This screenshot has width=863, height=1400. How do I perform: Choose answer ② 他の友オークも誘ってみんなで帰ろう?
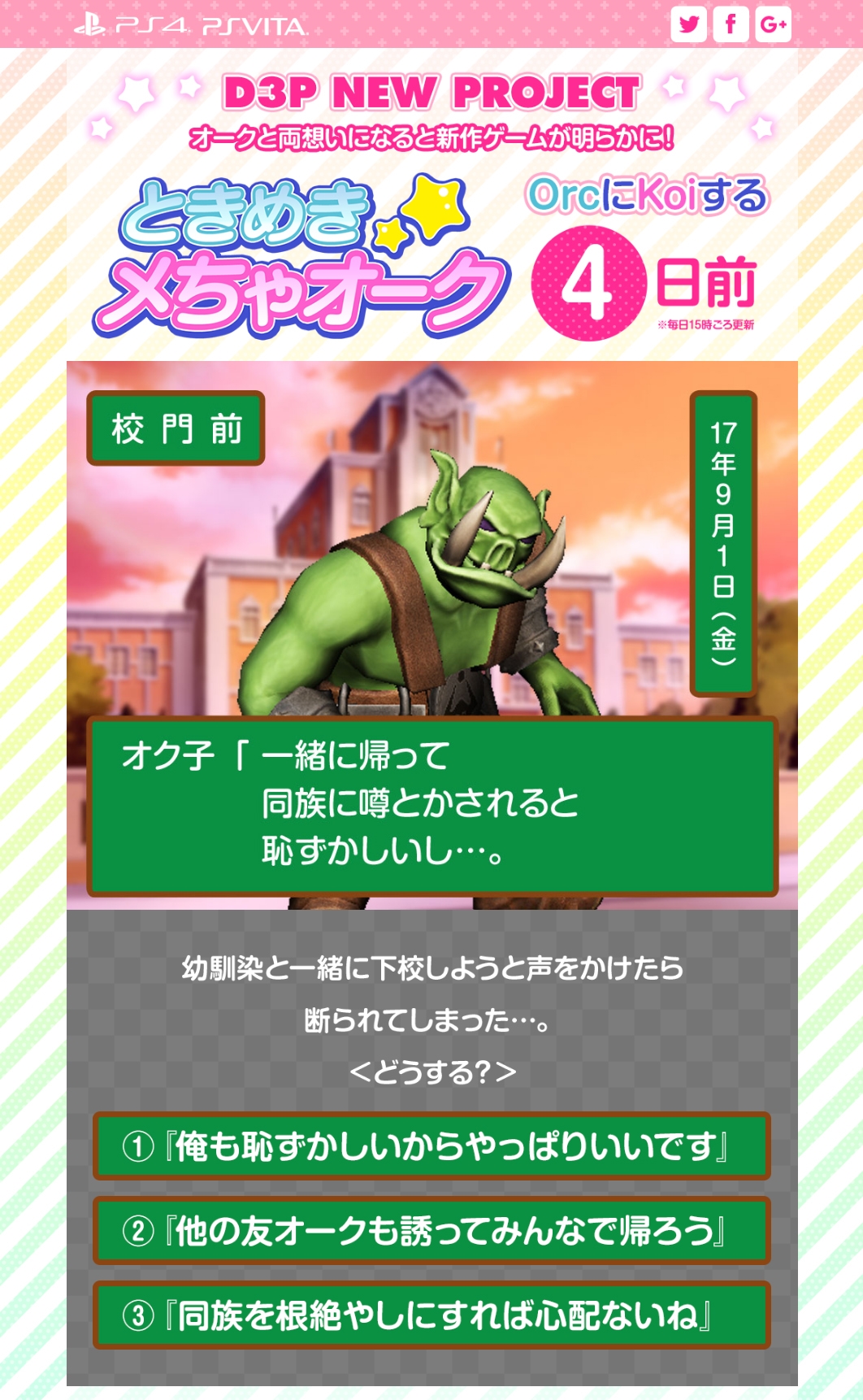431,1231
